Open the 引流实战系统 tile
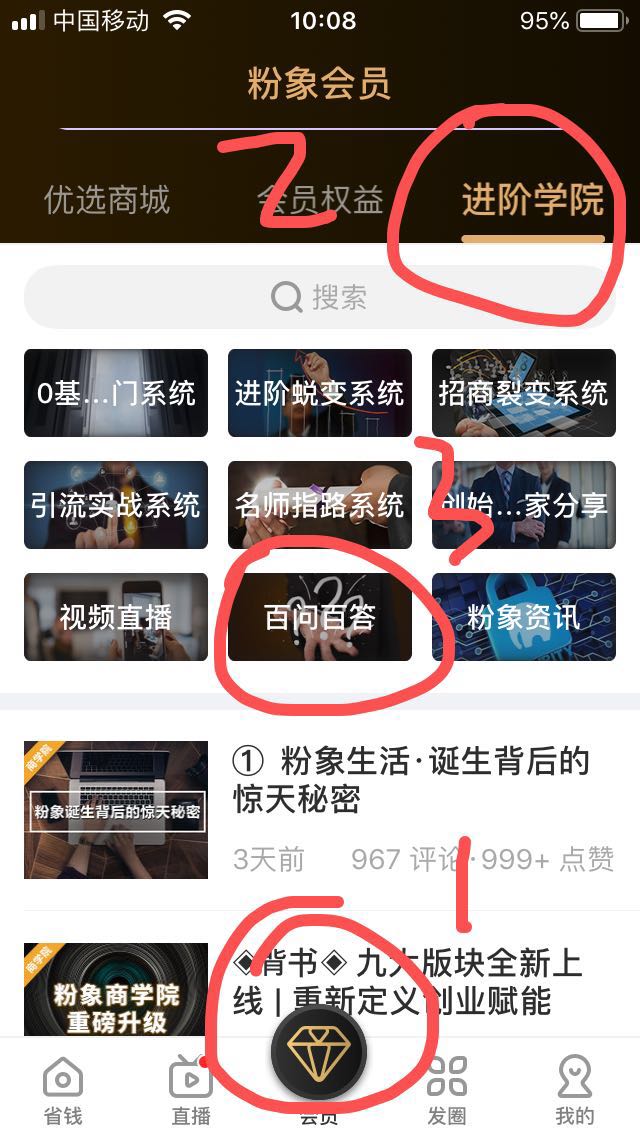 (x=116, y=505)
